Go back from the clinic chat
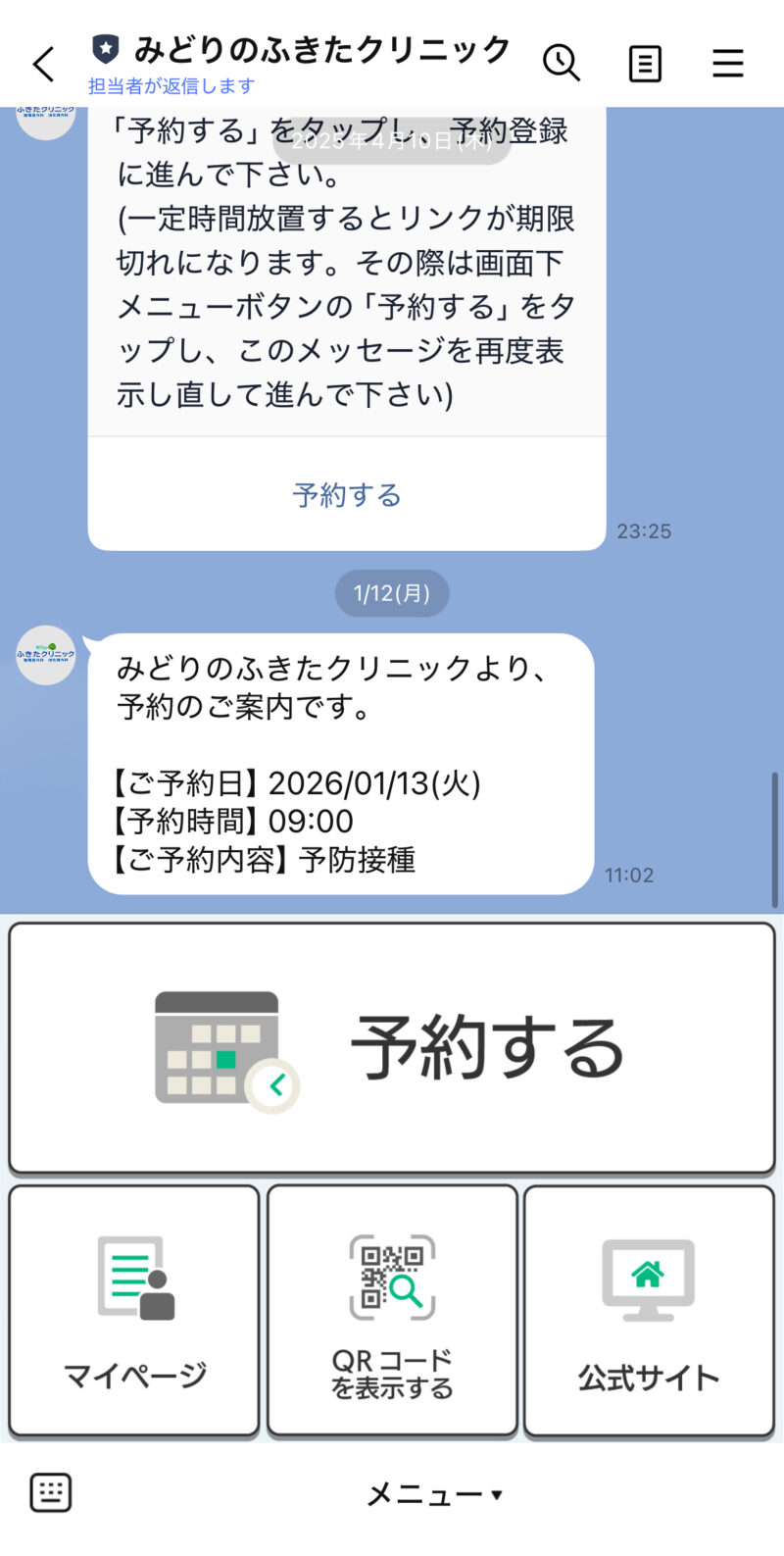The image size is (784, 1556). click(x=44, y=65)
